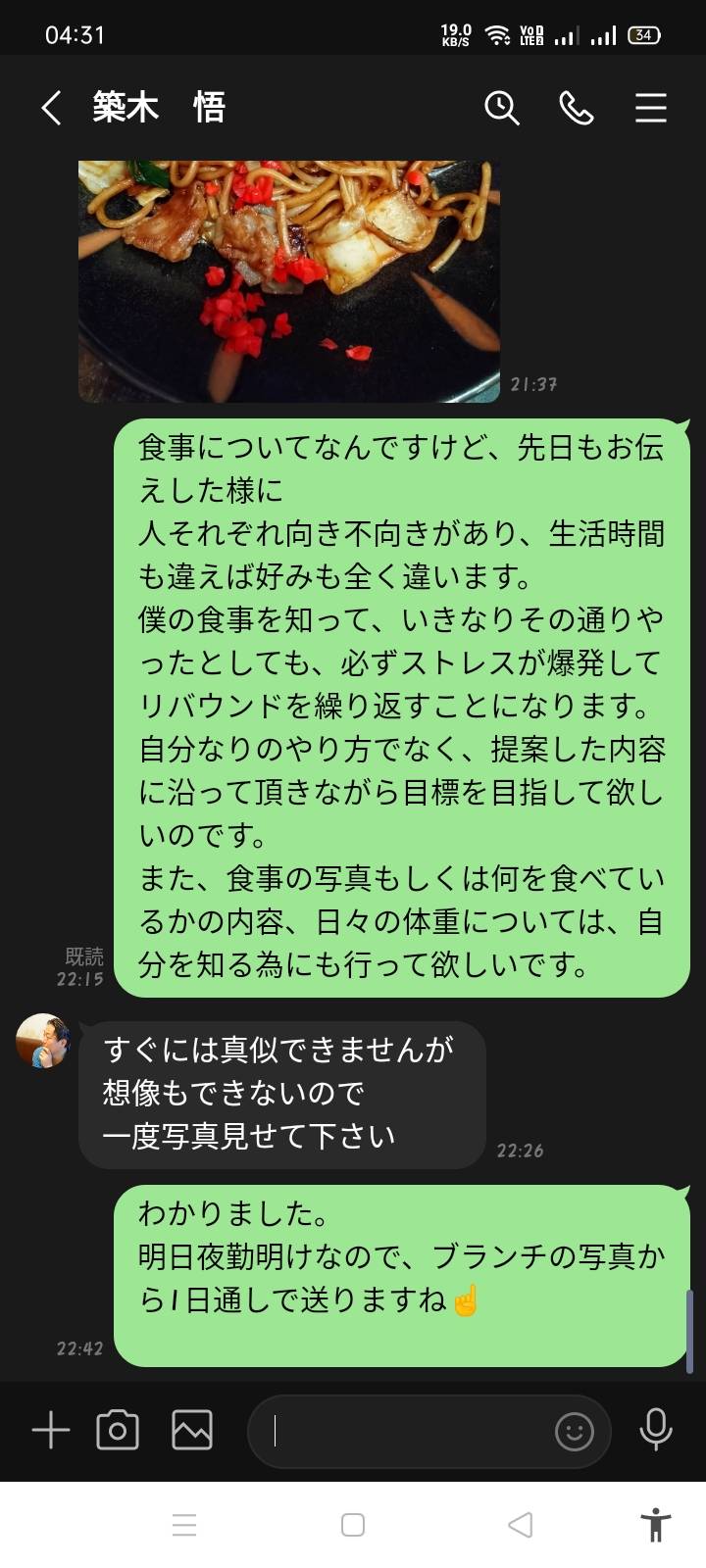Go back from the 築木 悟 chat
The width and height of the screenshot is (706, 1568).
[x=51, y=108]
